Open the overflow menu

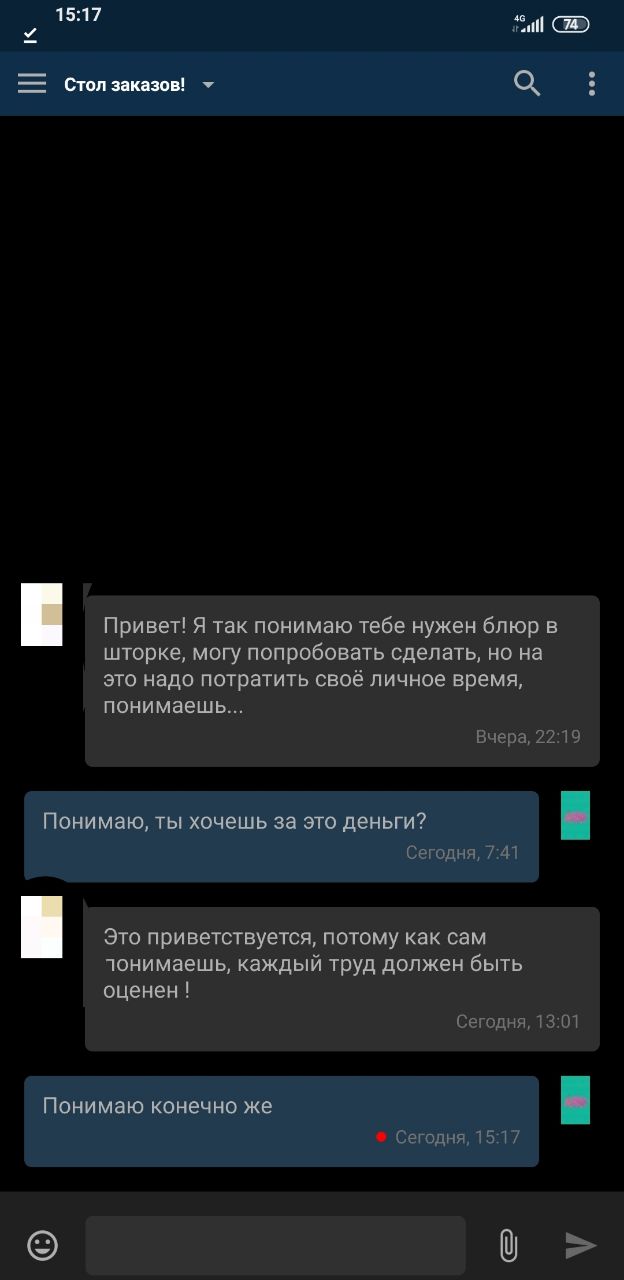point(592,84)
